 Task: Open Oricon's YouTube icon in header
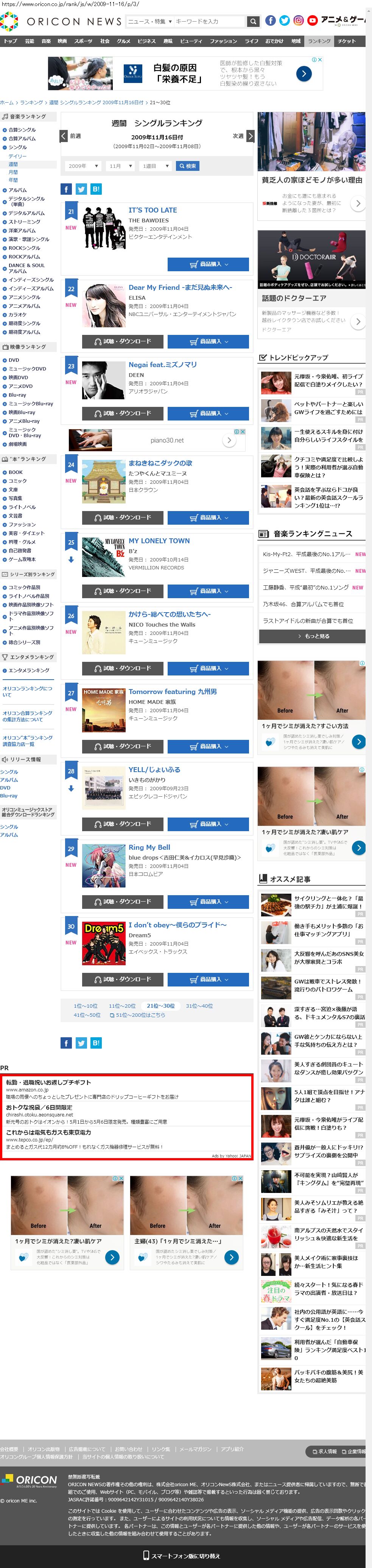coord(313,21)
